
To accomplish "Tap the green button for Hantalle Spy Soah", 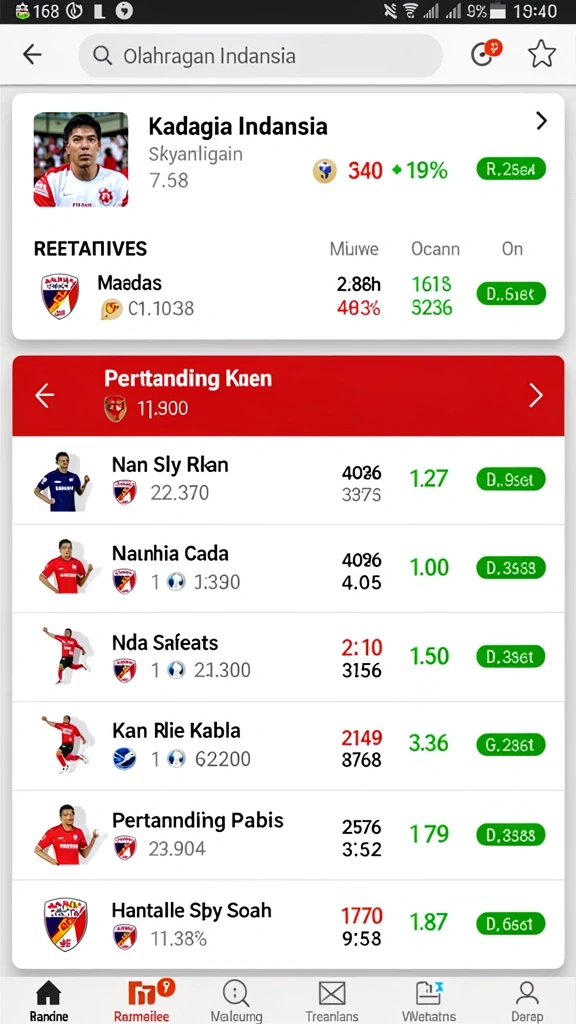I will point(510,923).
